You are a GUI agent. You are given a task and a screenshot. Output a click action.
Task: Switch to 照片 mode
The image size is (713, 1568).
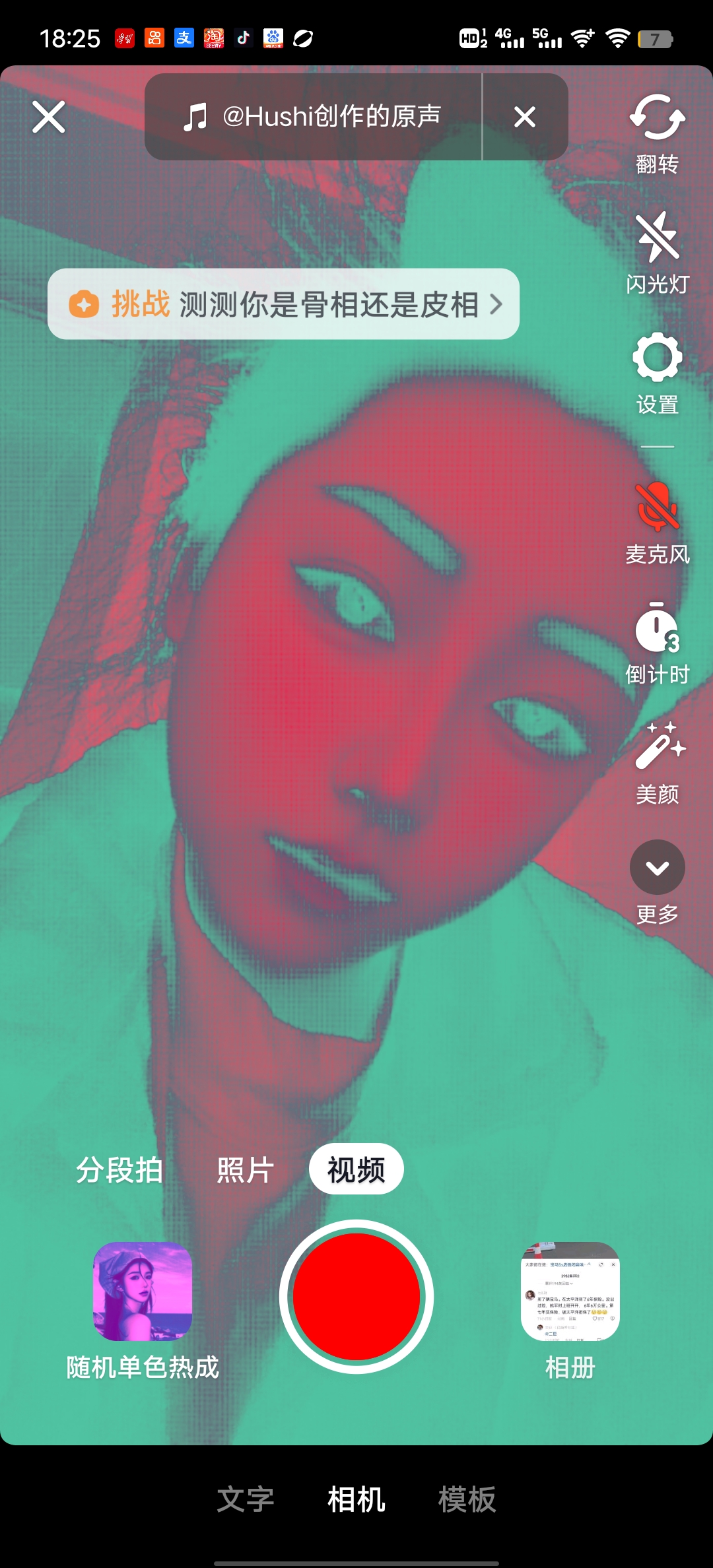(246, 1169)
